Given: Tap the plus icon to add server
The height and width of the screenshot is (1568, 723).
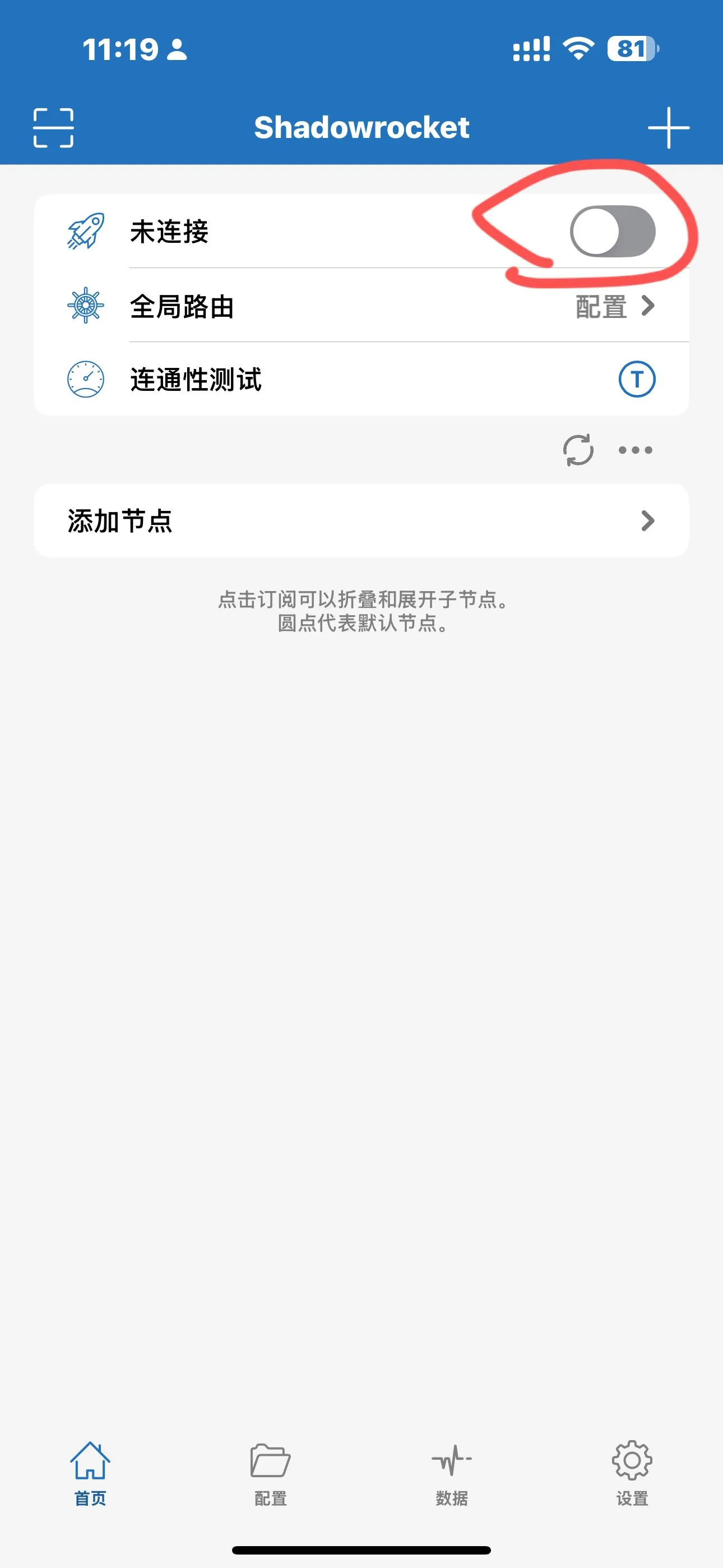Looking at the screenshot, I should pyautogui.click(x=668, y=128).
